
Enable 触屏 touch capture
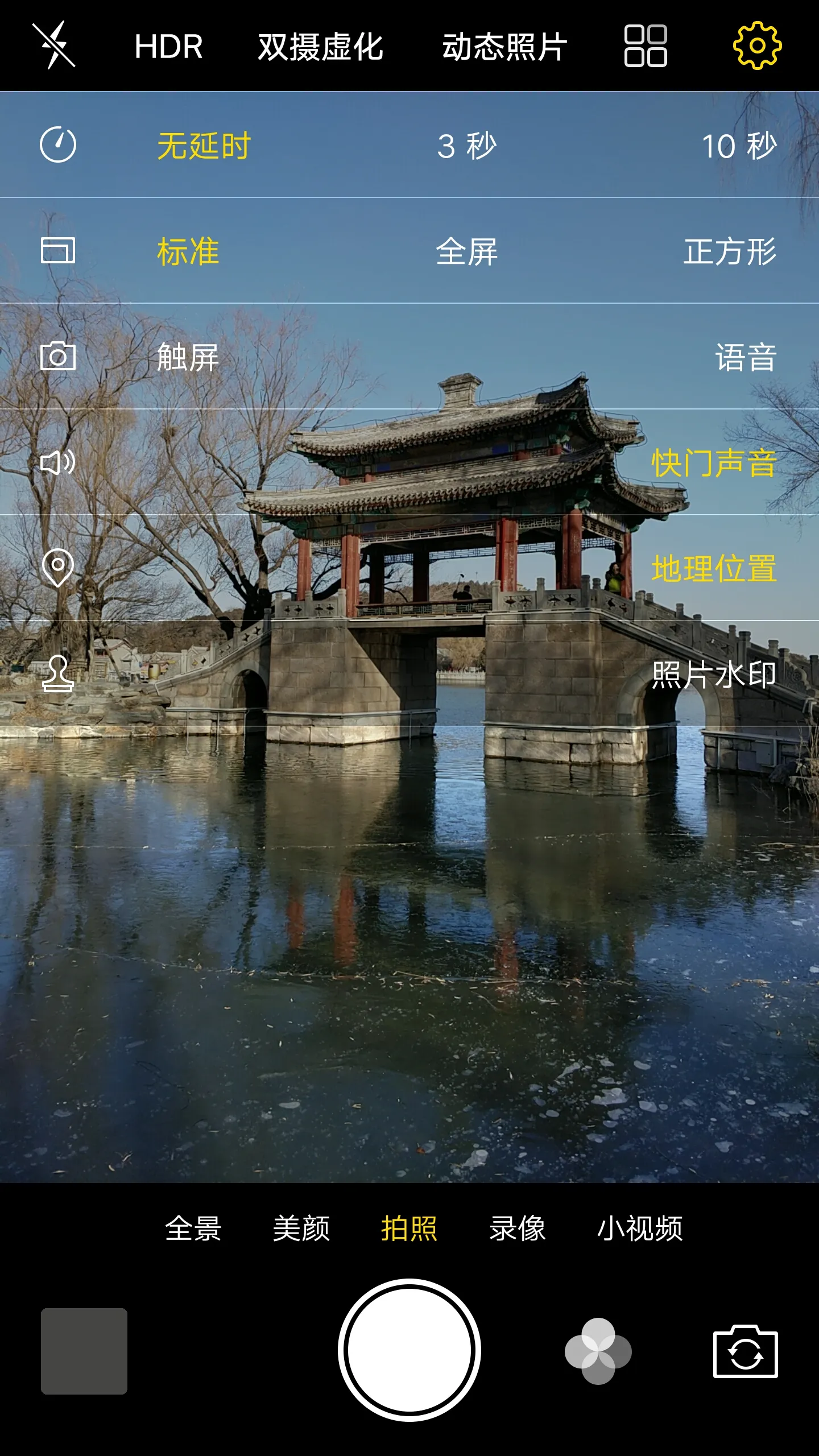click(x=188, y=357)
